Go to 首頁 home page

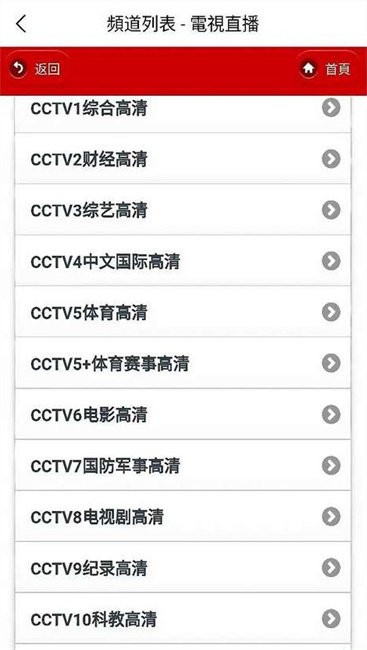pyautogui.click(x=328, y=69)
